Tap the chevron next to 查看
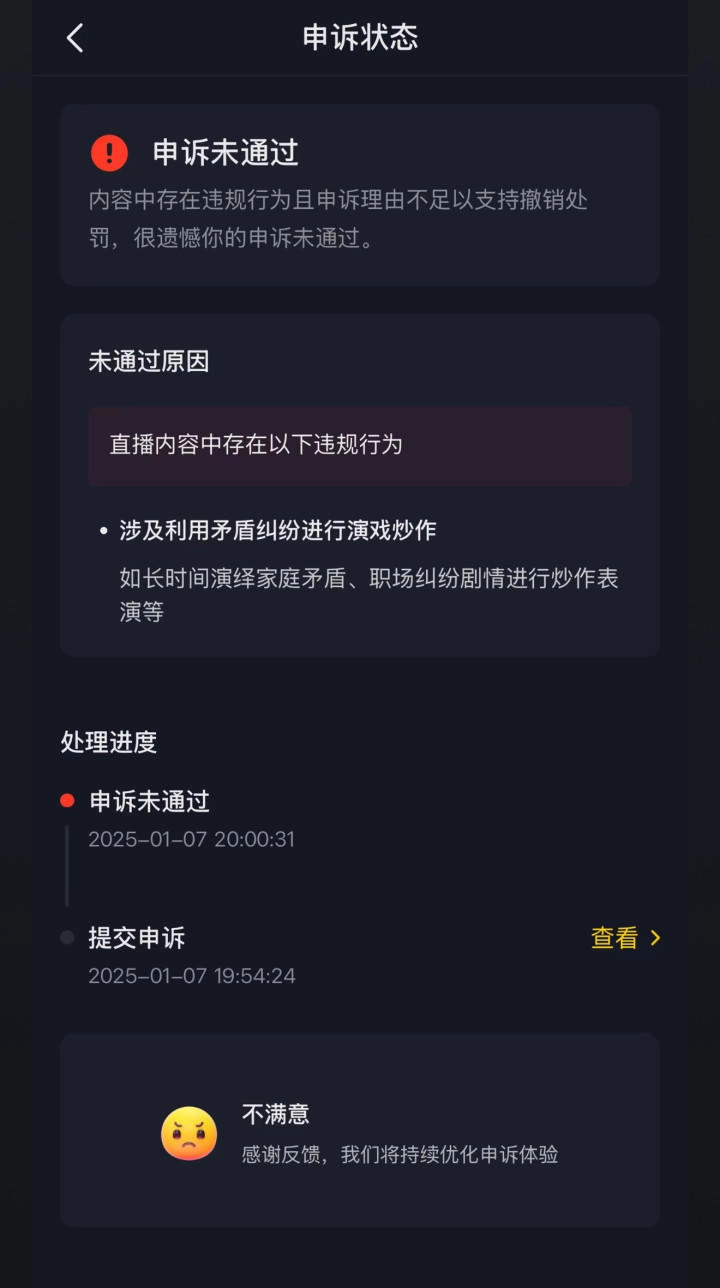Image resolution: width=720 pixels, height=1288 pixels. (657, 938)
